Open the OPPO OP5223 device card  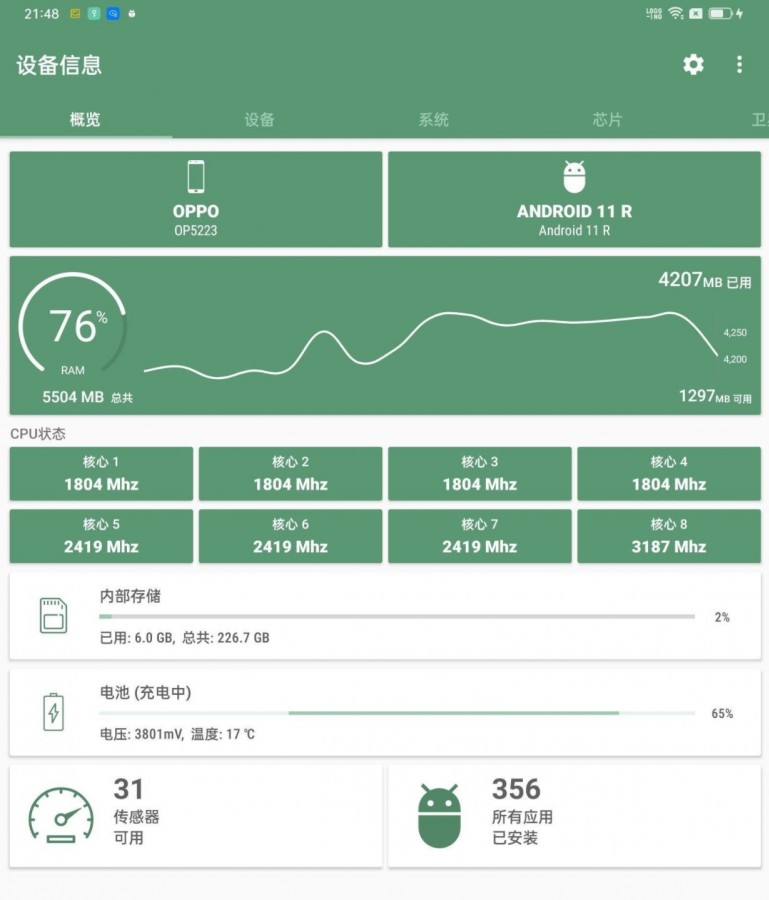click(x=196, y=199)
